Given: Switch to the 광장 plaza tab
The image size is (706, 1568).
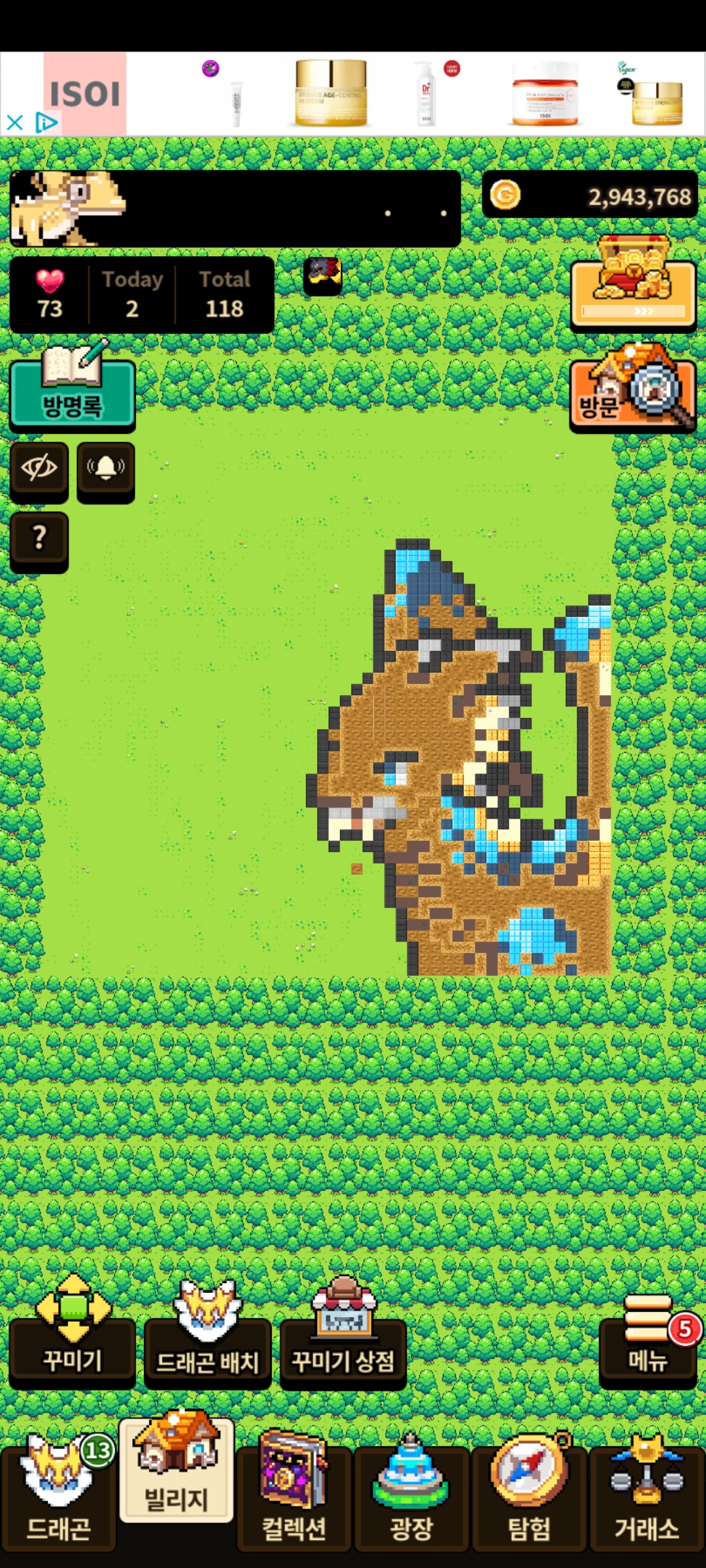Looking at the screenshot, I should (412, 1492).
